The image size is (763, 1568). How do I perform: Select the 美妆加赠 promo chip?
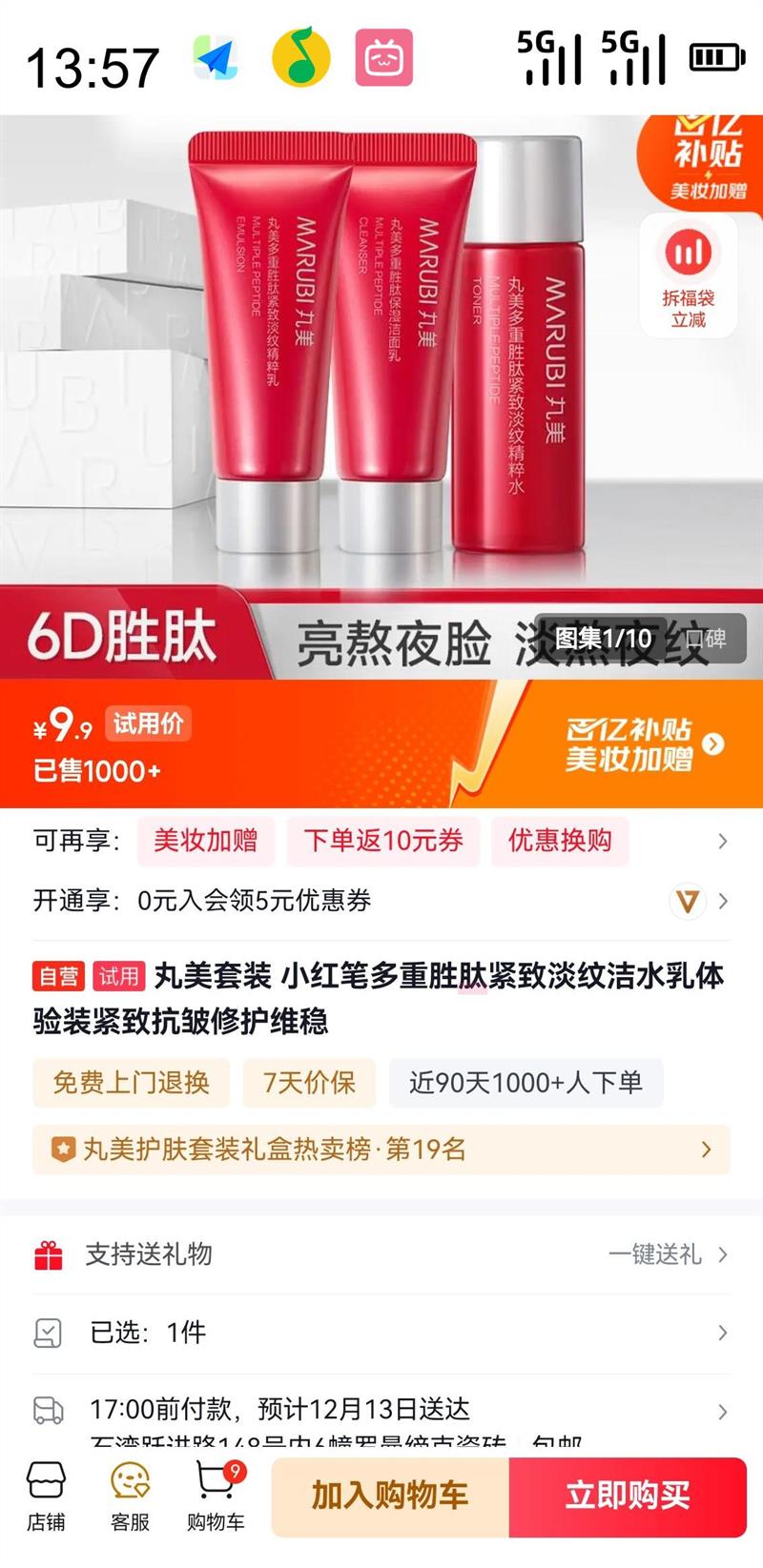pos(206,841)
